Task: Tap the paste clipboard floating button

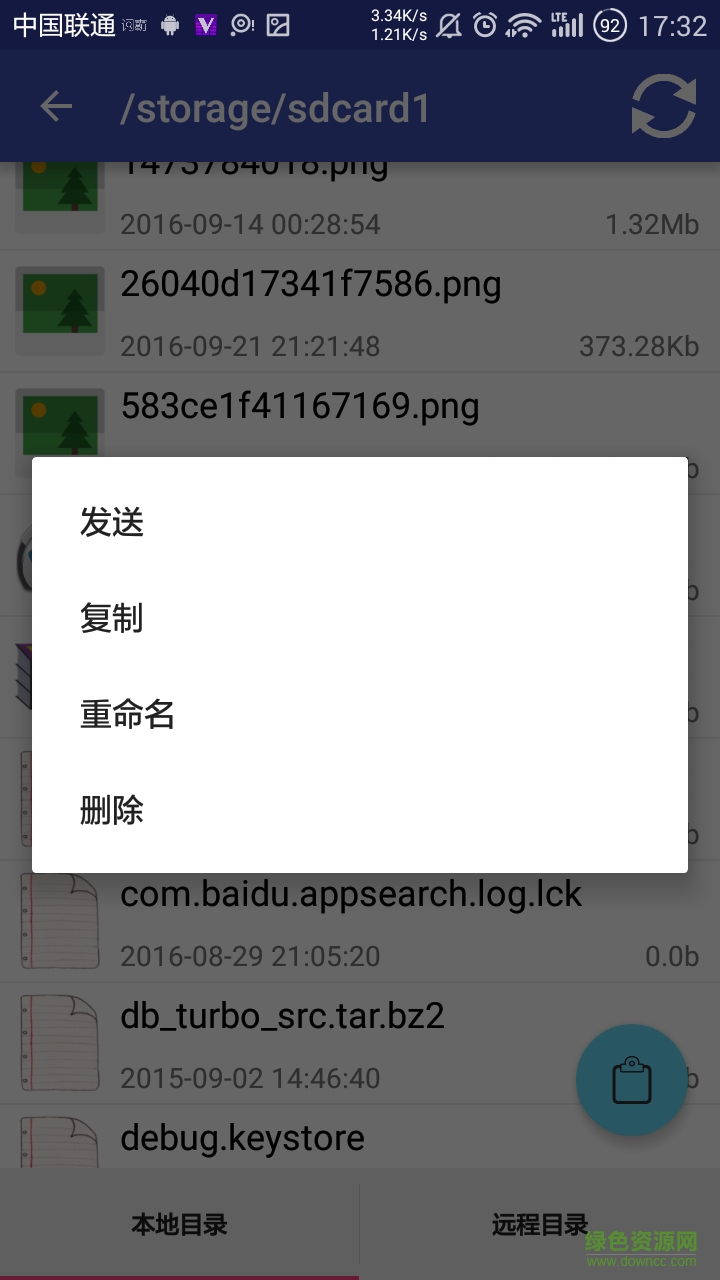Action: pos(631,1080)
